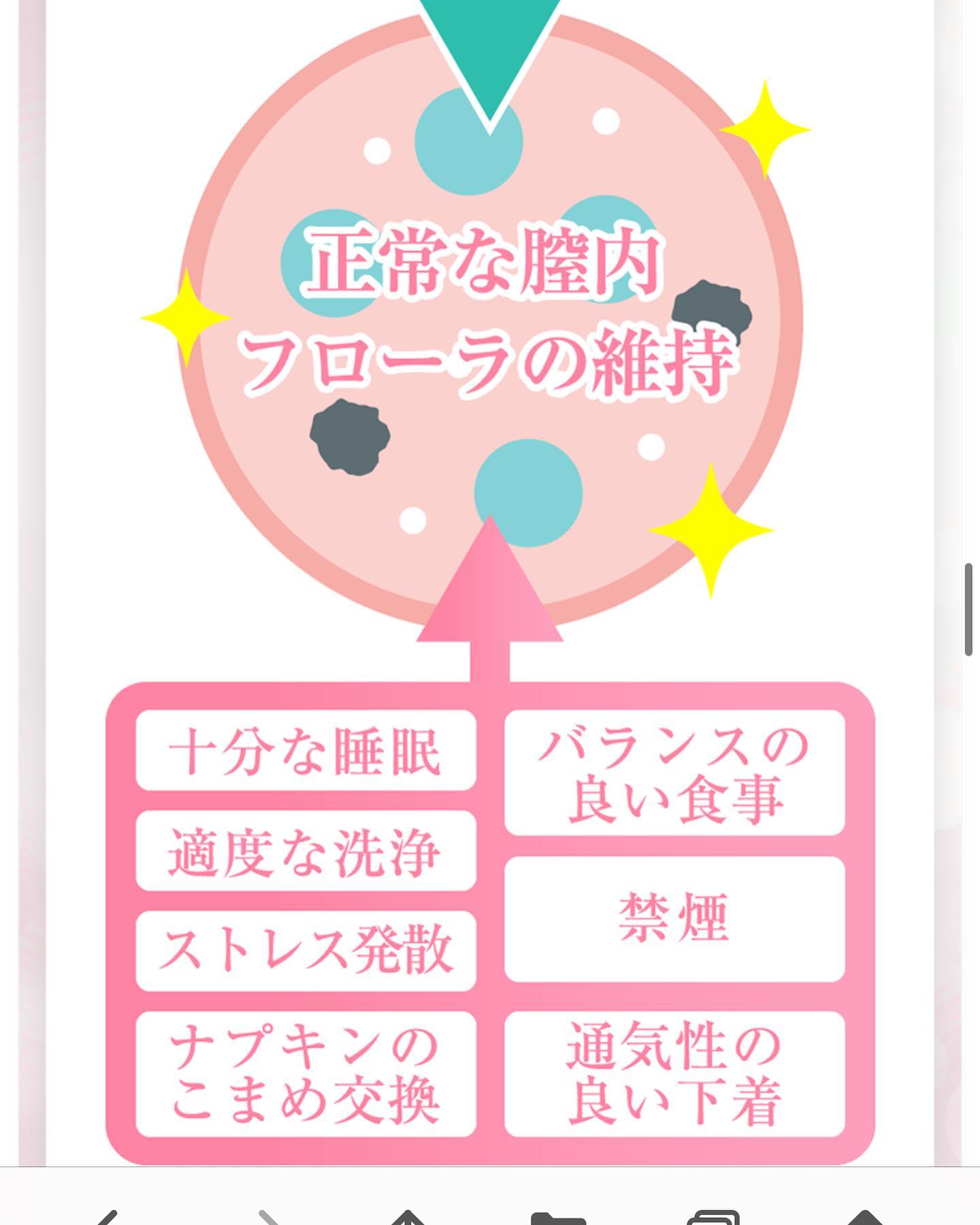The width and height of the screenshot is (980, 1225).
Task: Open the bookmarks folder
Action: point(558,1218)
